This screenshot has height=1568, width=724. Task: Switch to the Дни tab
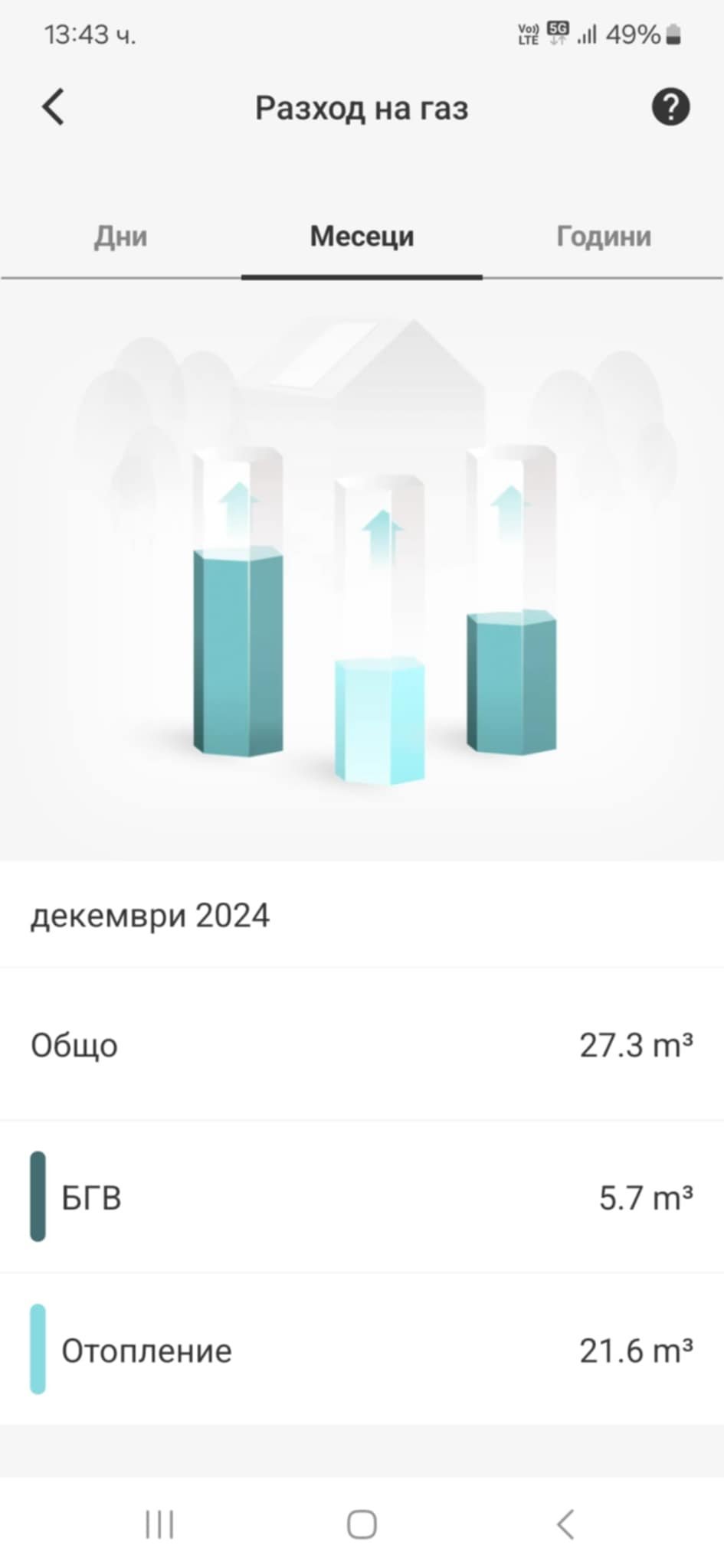coord(120,237)
